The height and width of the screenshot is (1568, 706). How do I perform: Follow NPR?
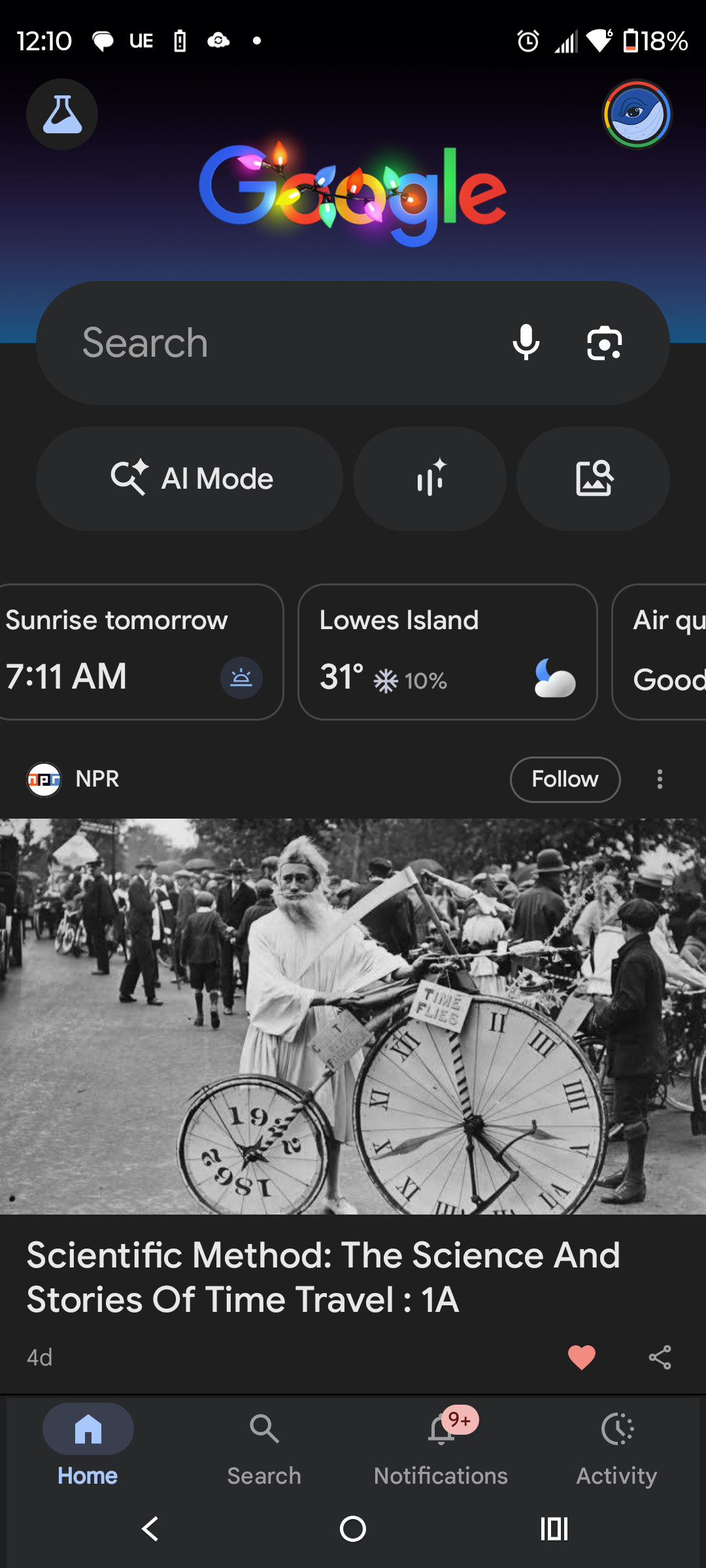click(x=565, y=779)
